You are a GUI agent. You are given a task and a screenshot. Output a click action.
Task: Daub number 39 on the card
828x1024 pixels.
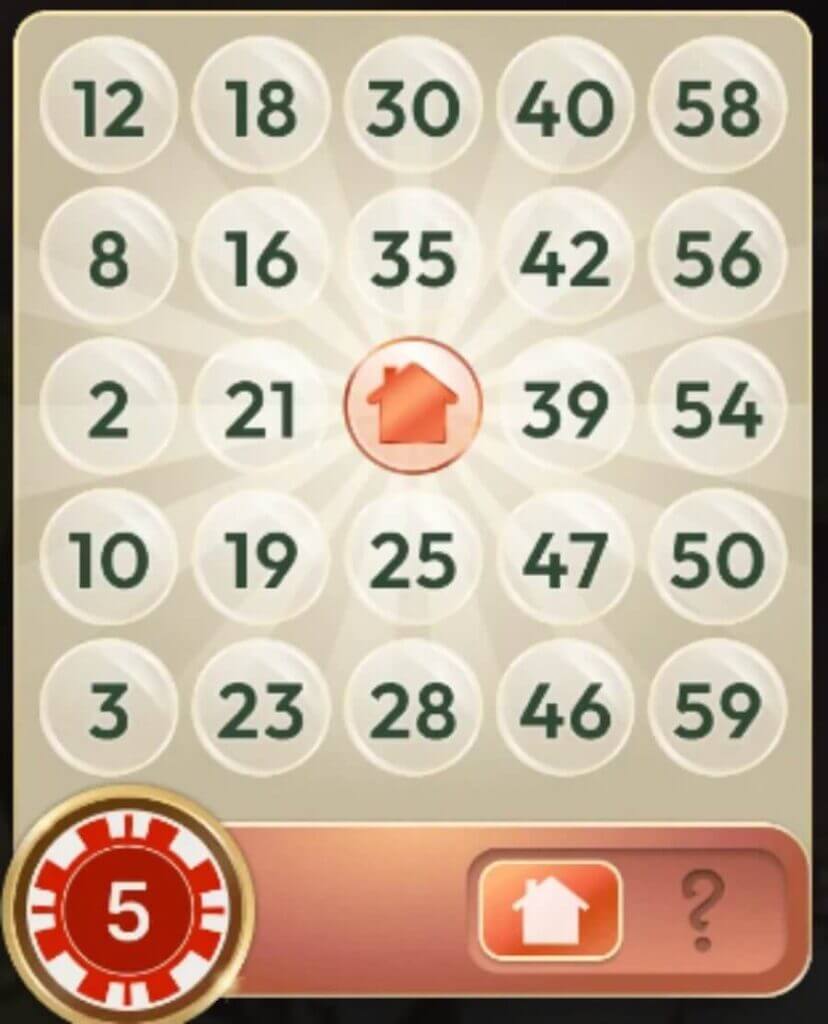(565, 408)
